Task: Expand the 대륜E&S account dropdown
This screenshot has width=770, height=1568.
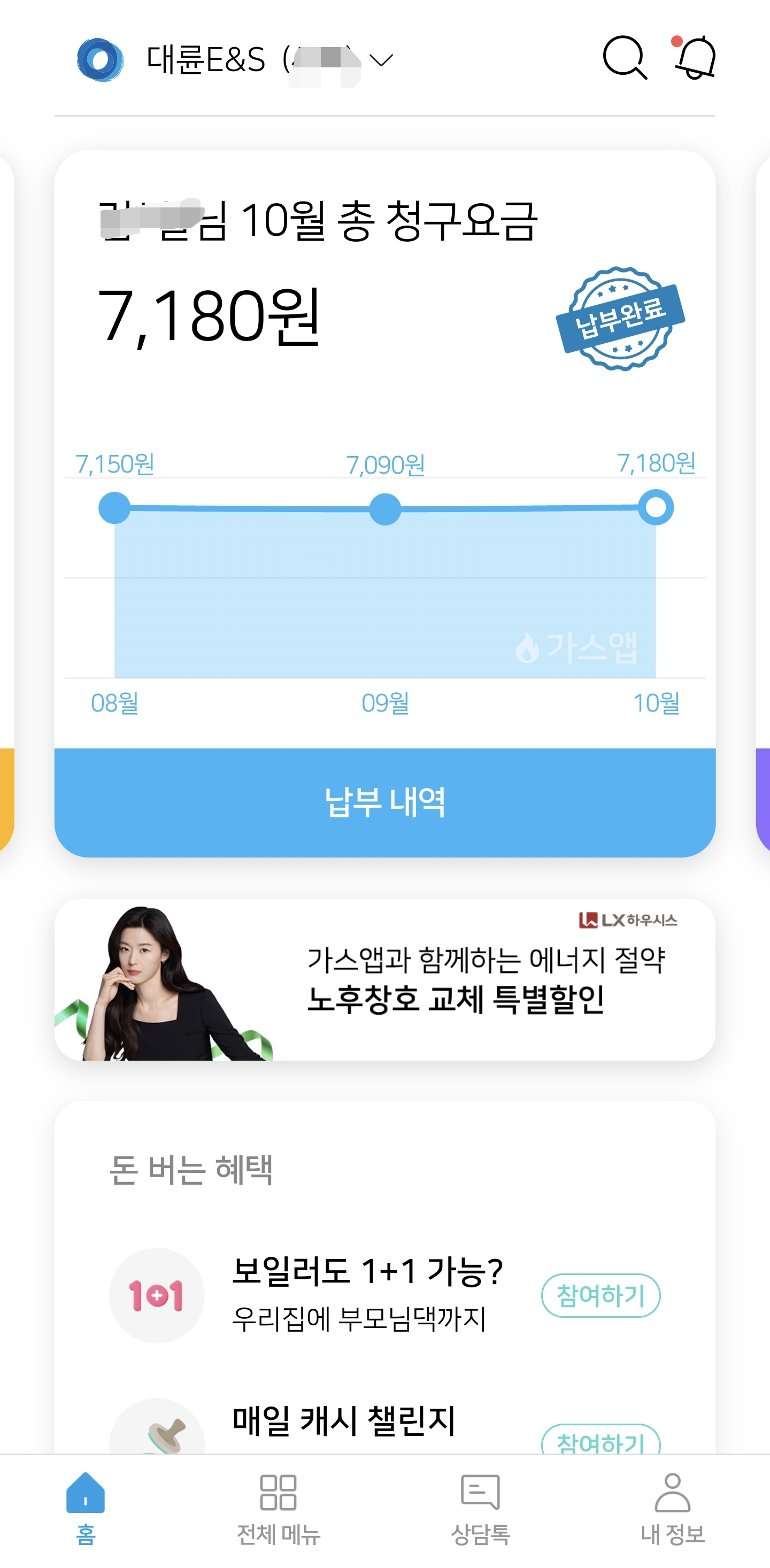Action: tap(381, 60)
